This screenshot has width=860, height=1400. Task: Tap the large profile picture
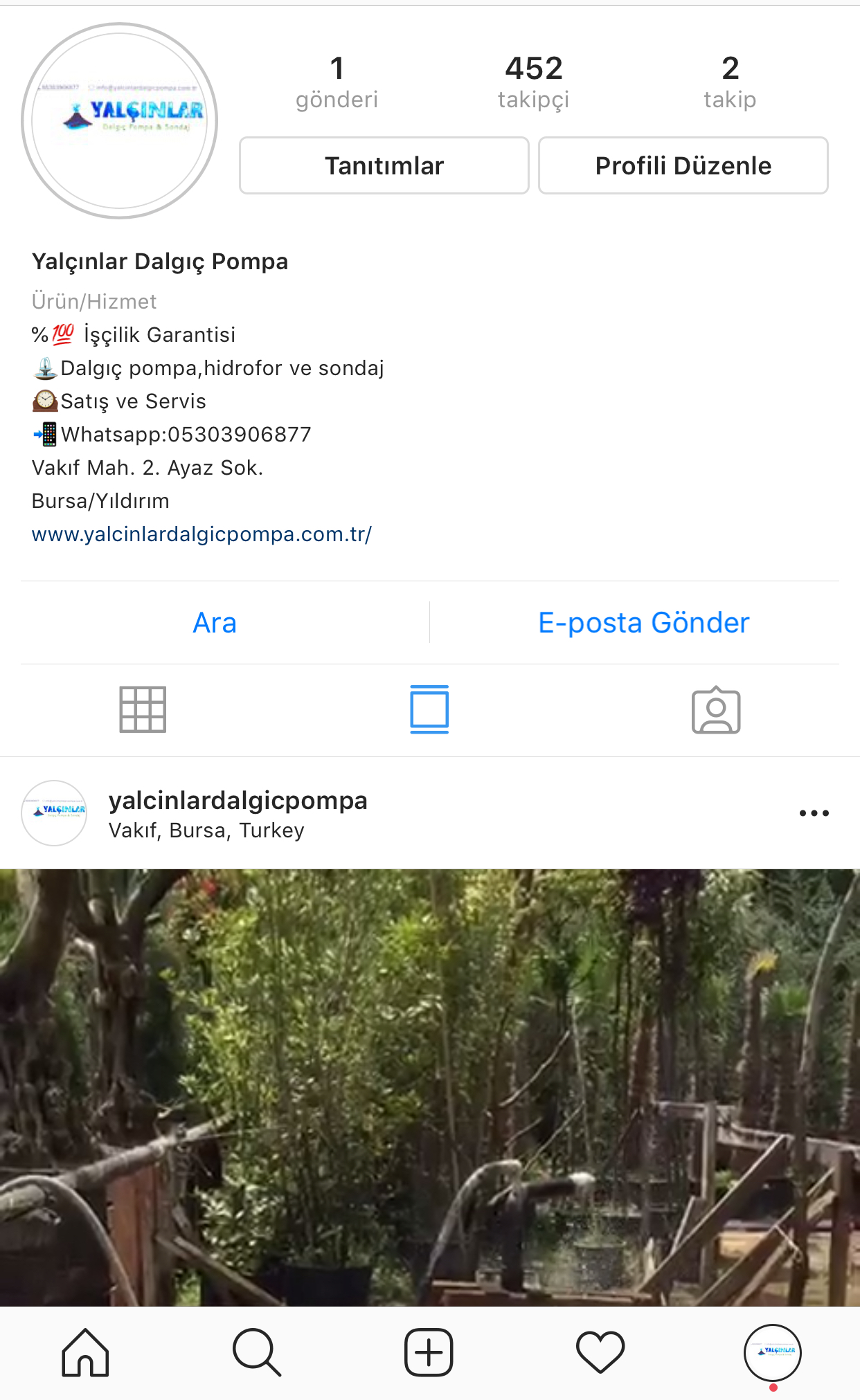(120, 121)
